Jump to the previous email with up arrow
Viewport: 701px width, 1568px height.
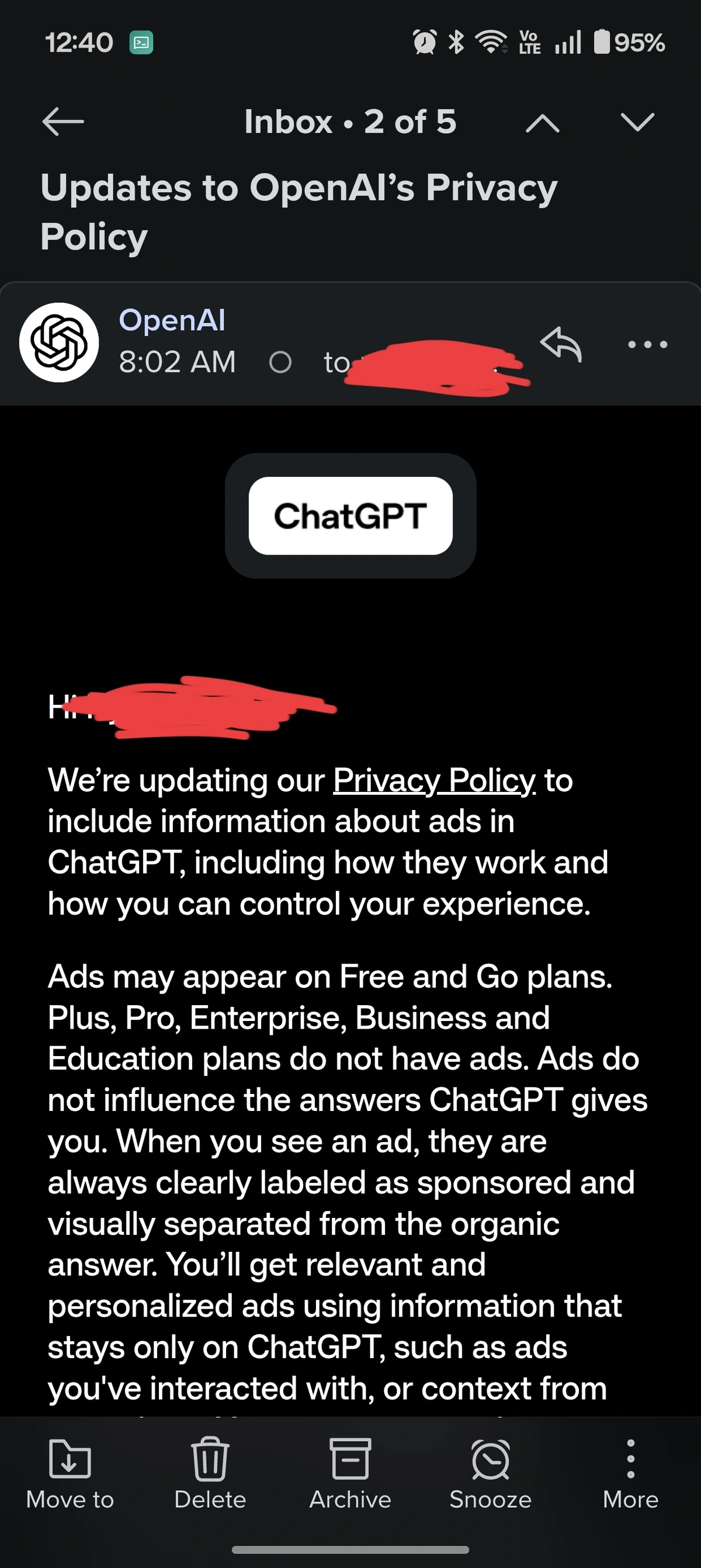pyautogui.click(x=542, y=122)
